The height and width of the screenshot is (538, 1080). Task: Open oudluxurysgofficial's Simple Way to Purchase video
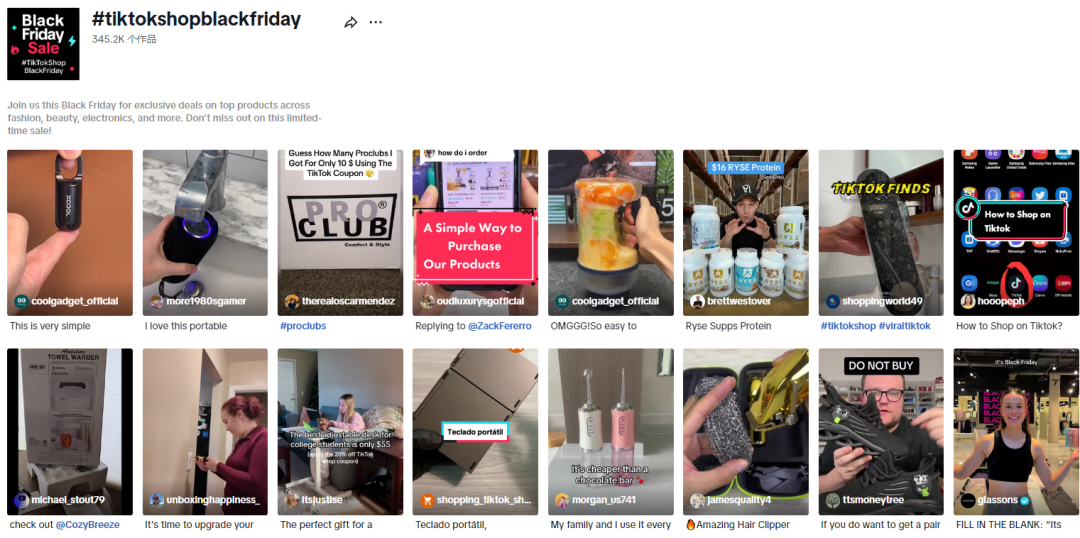tap(475, 232)
